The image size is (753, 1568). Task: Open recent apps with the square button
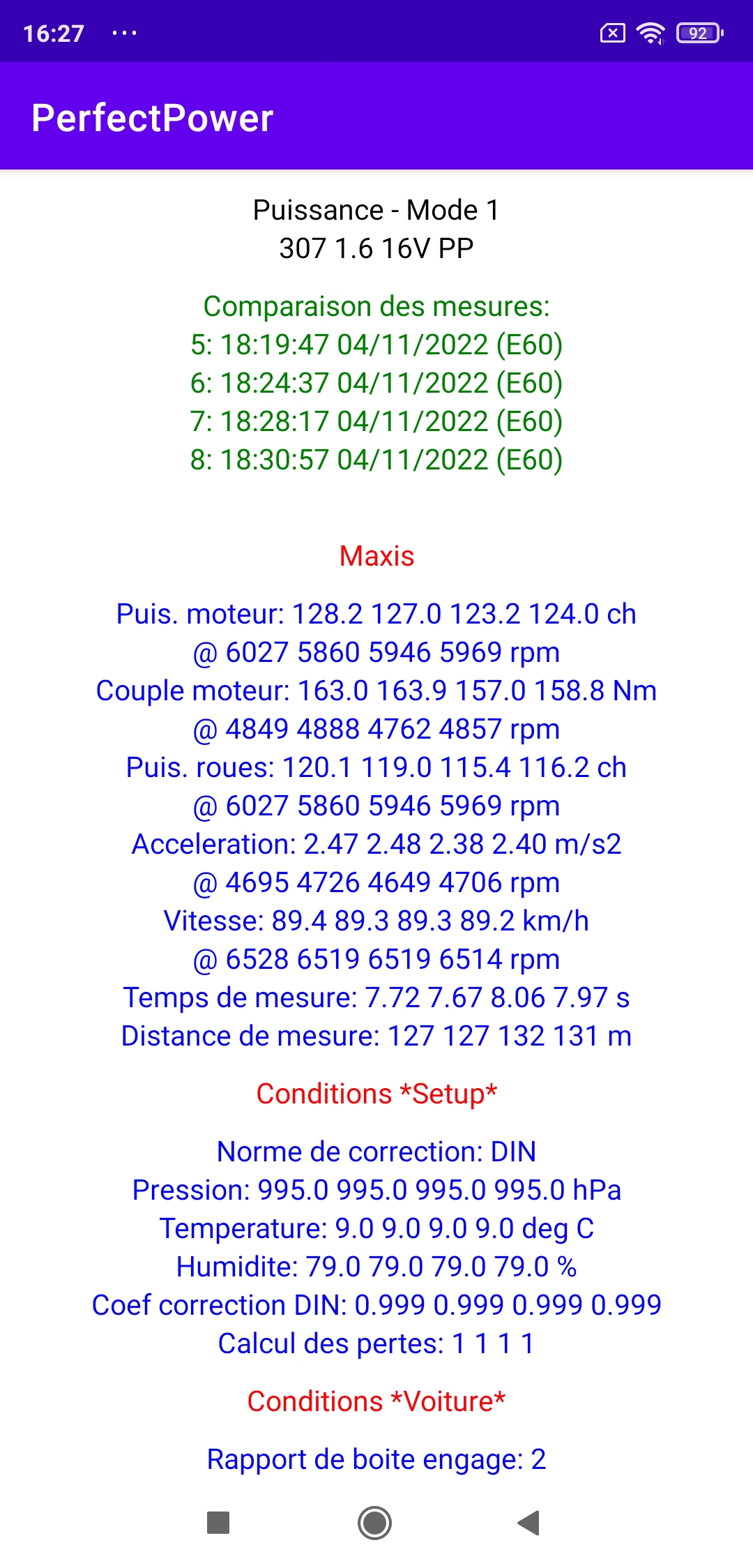[218, 1523]
